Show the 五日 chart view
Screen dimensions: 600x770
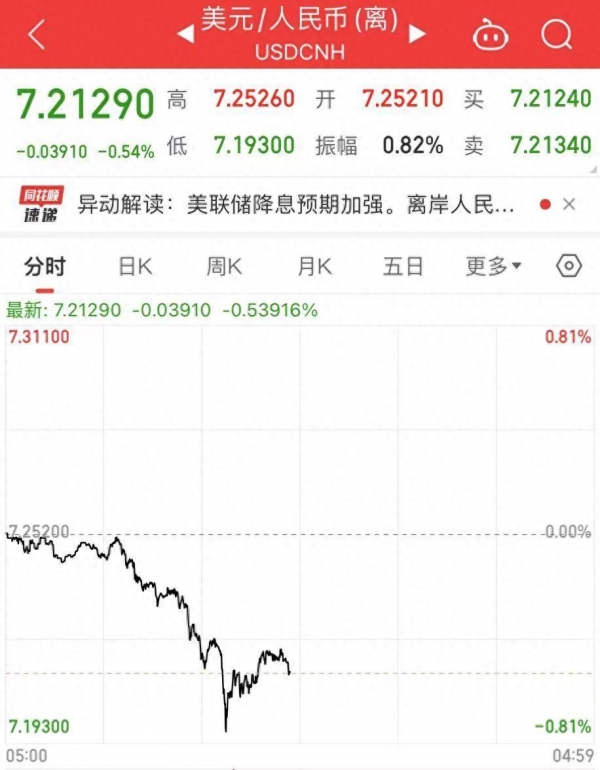(x=403, y=266)
